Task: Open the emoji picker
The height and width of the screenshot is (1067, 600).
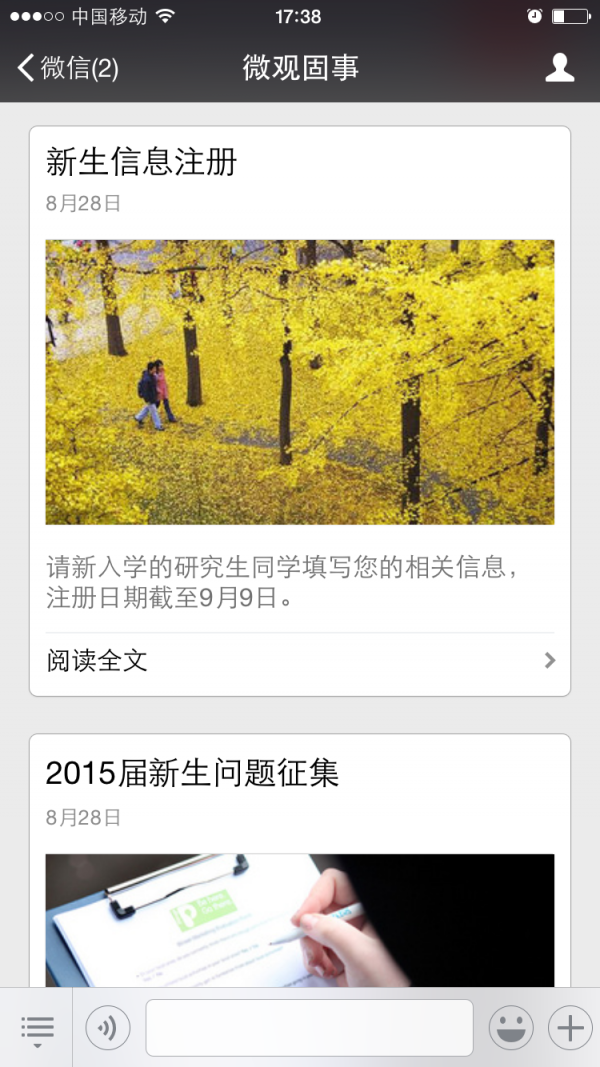Action: (511, 1028)
